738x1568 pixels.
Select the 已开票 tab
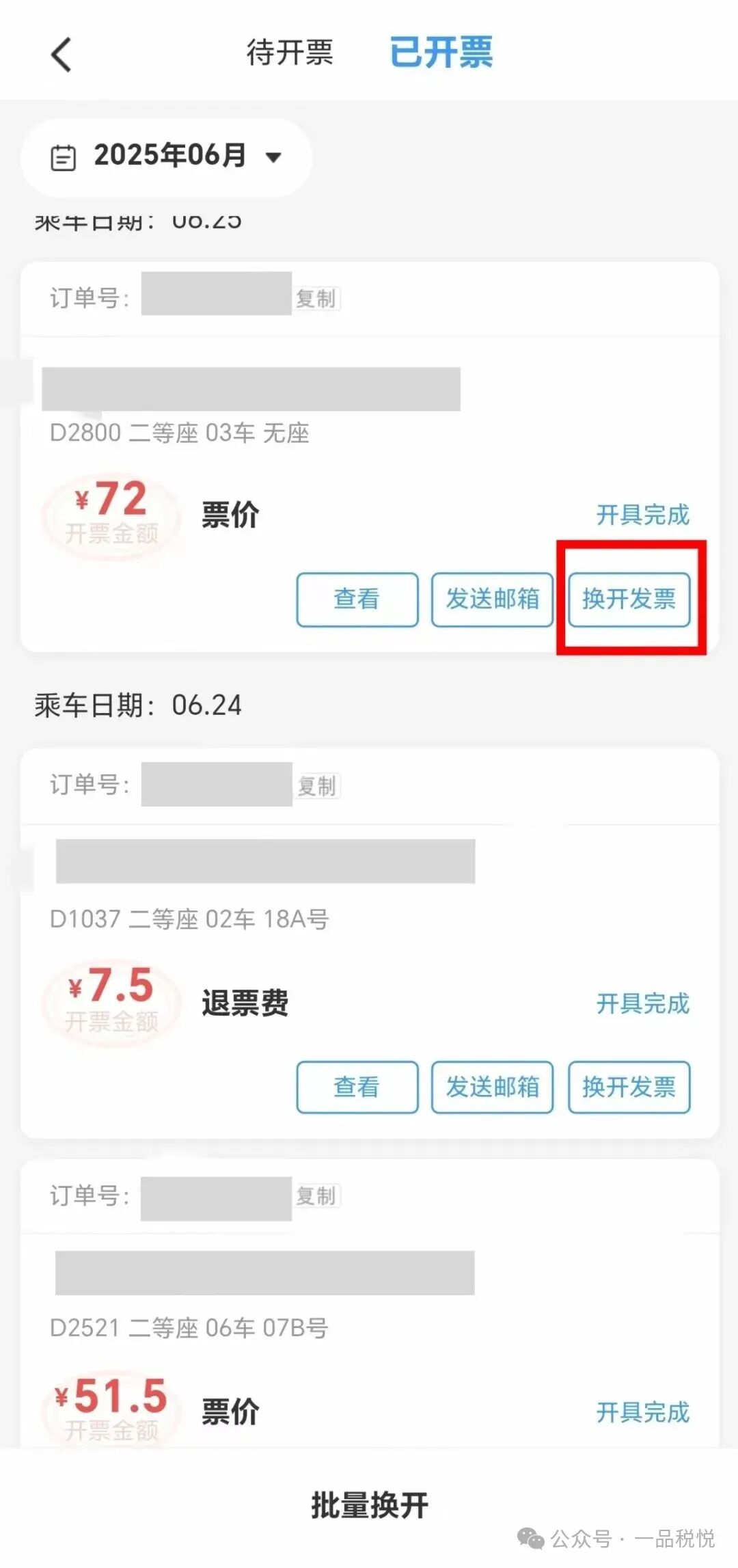[x=441, y=53]
